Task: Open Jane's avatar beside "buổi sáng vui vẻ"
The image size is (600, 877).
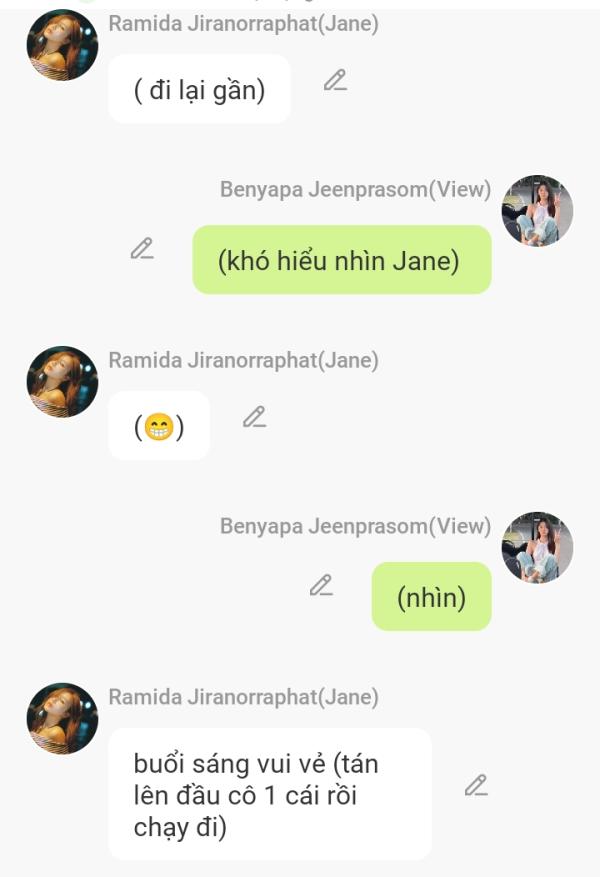Action: point(62,719)
